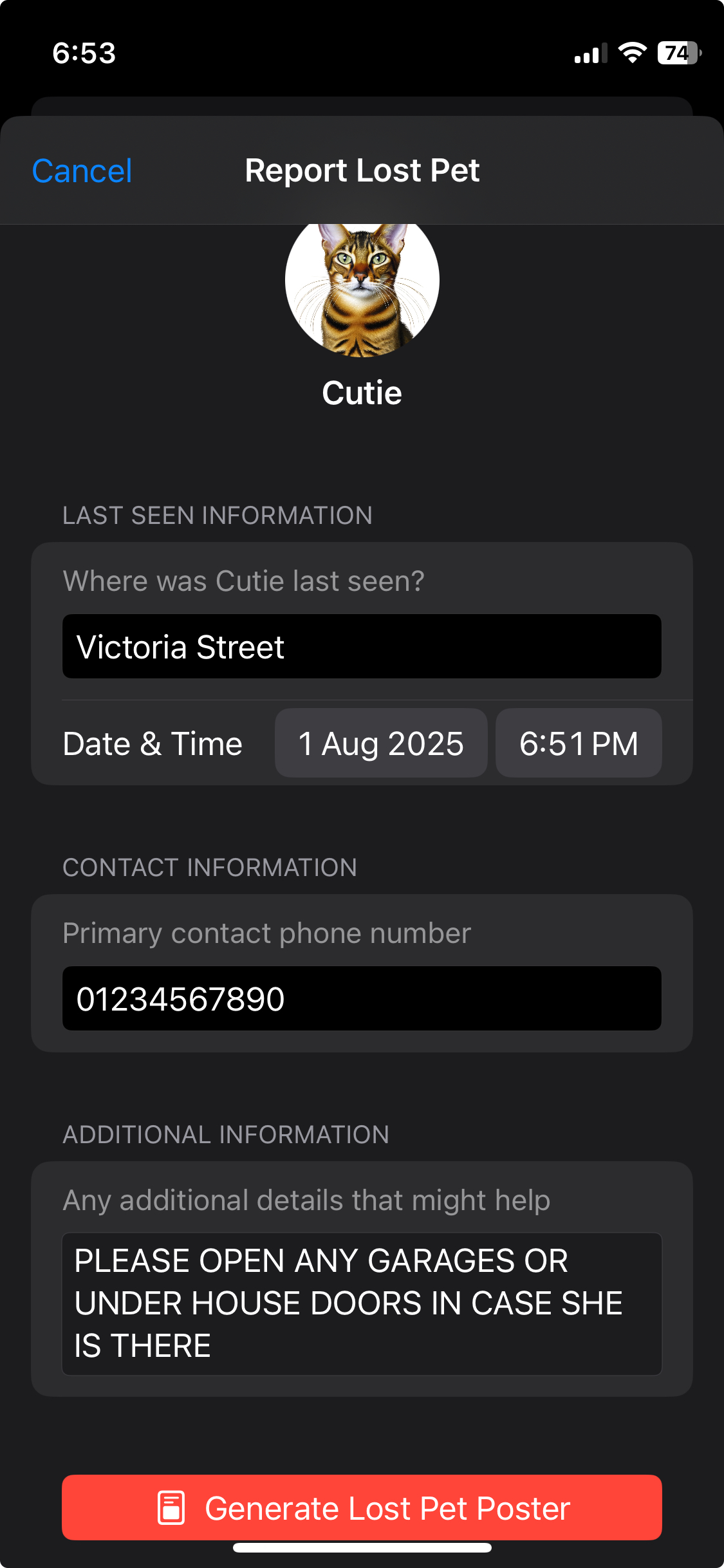The height and width of the screenshot is (1568, 724).
Task: Tap the ADDITIONAL INFORMATION section header
Action: [x=225, y=1134]
